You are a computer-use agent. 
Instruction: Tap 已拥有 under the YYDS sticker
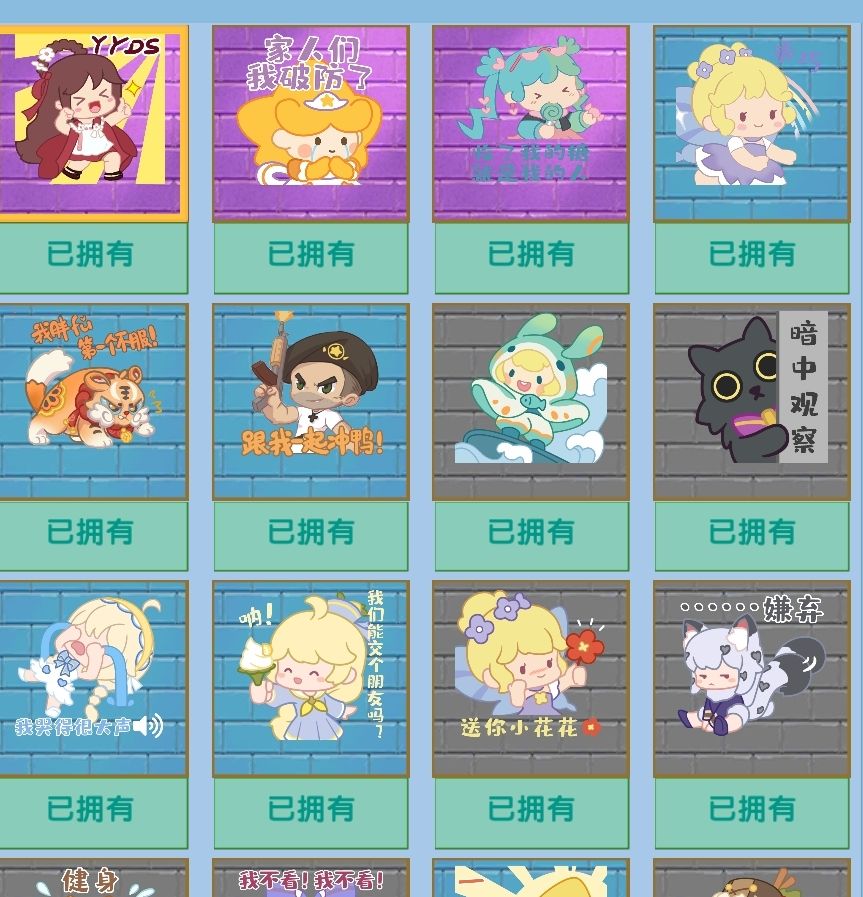click(x=91, y=256)
